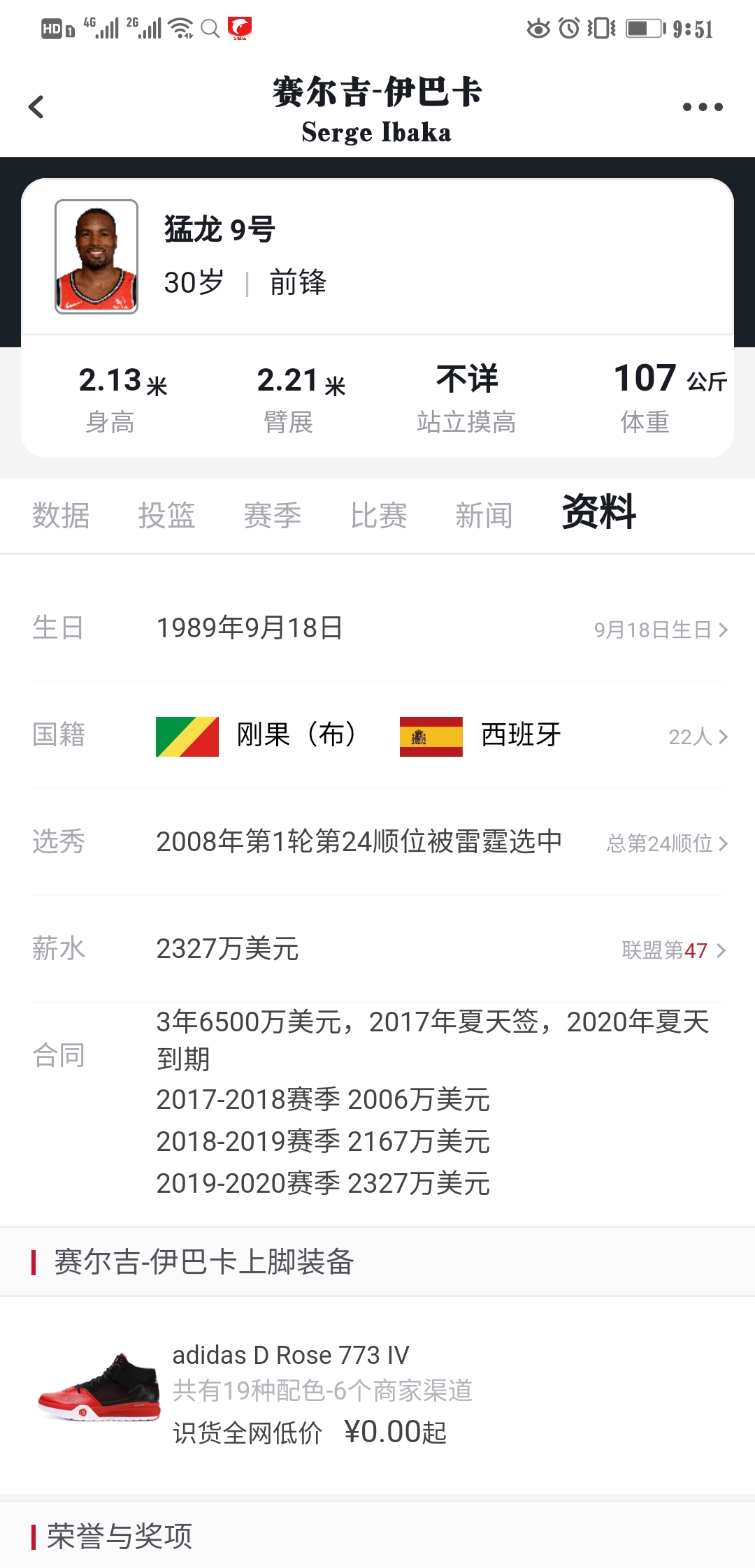Open the 9月18日生日 link

point(661,630)
